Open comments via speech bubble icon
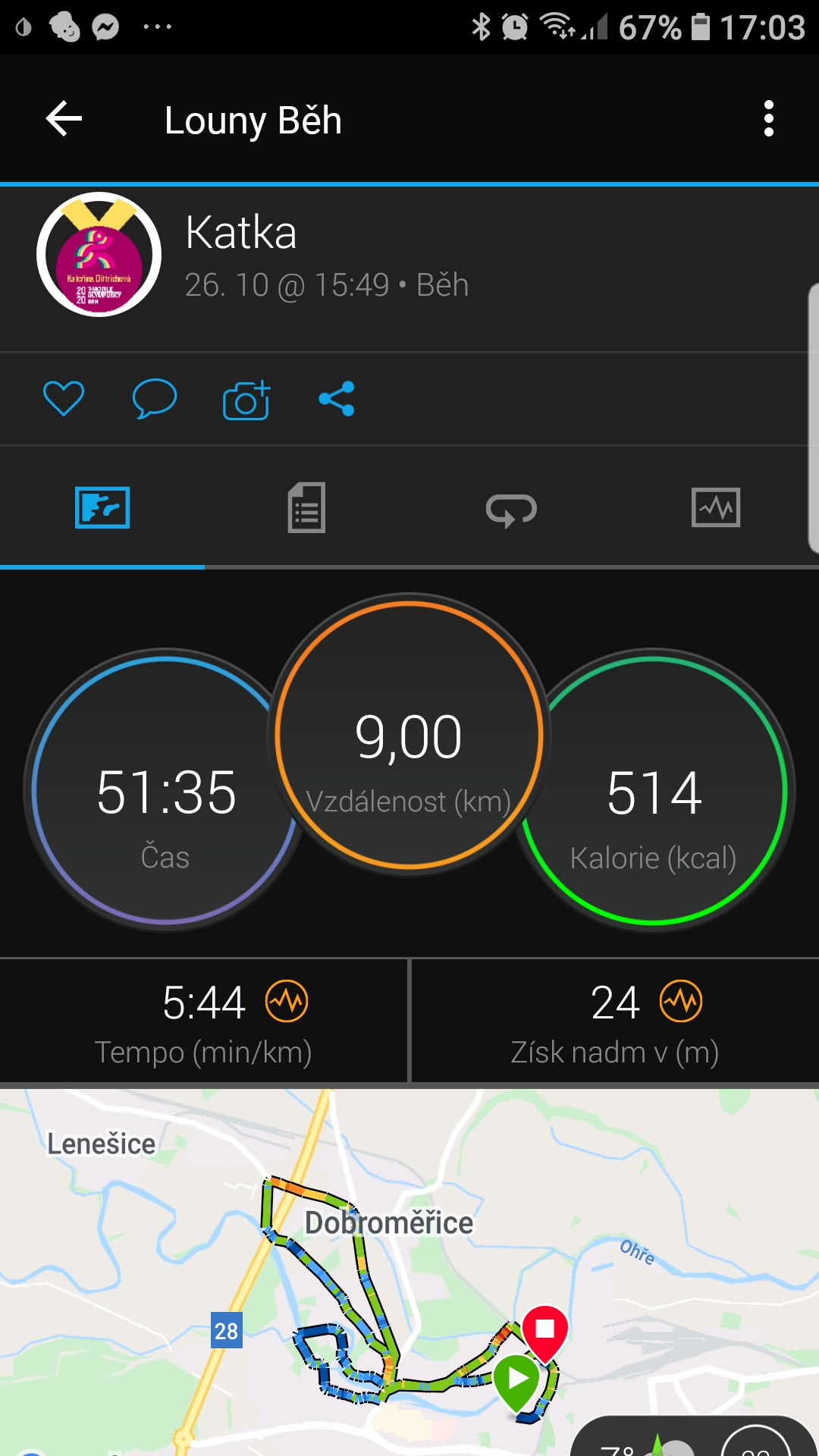 pyautogui.click(x=154, y=399)
